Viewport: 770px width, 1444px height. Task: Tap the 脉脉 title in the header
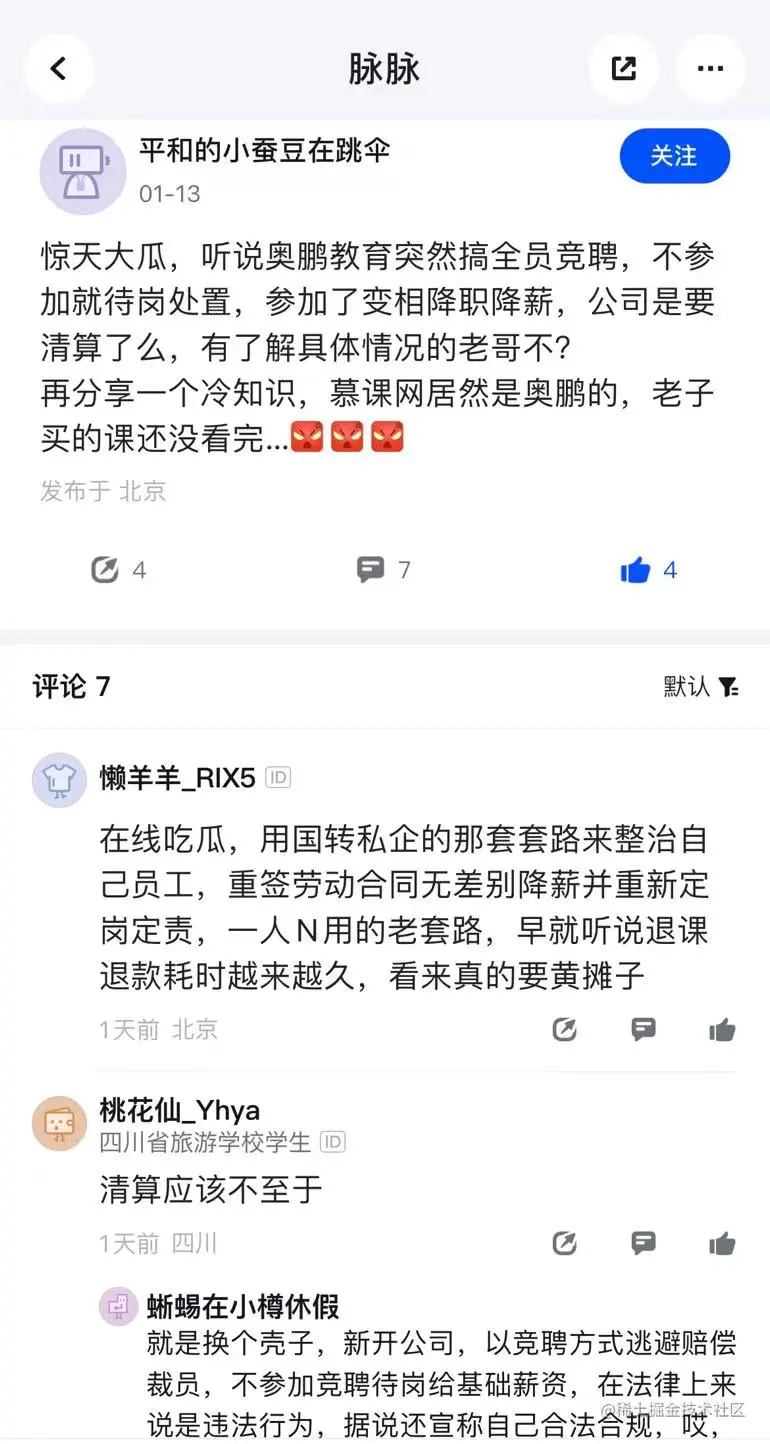point(385,68)
